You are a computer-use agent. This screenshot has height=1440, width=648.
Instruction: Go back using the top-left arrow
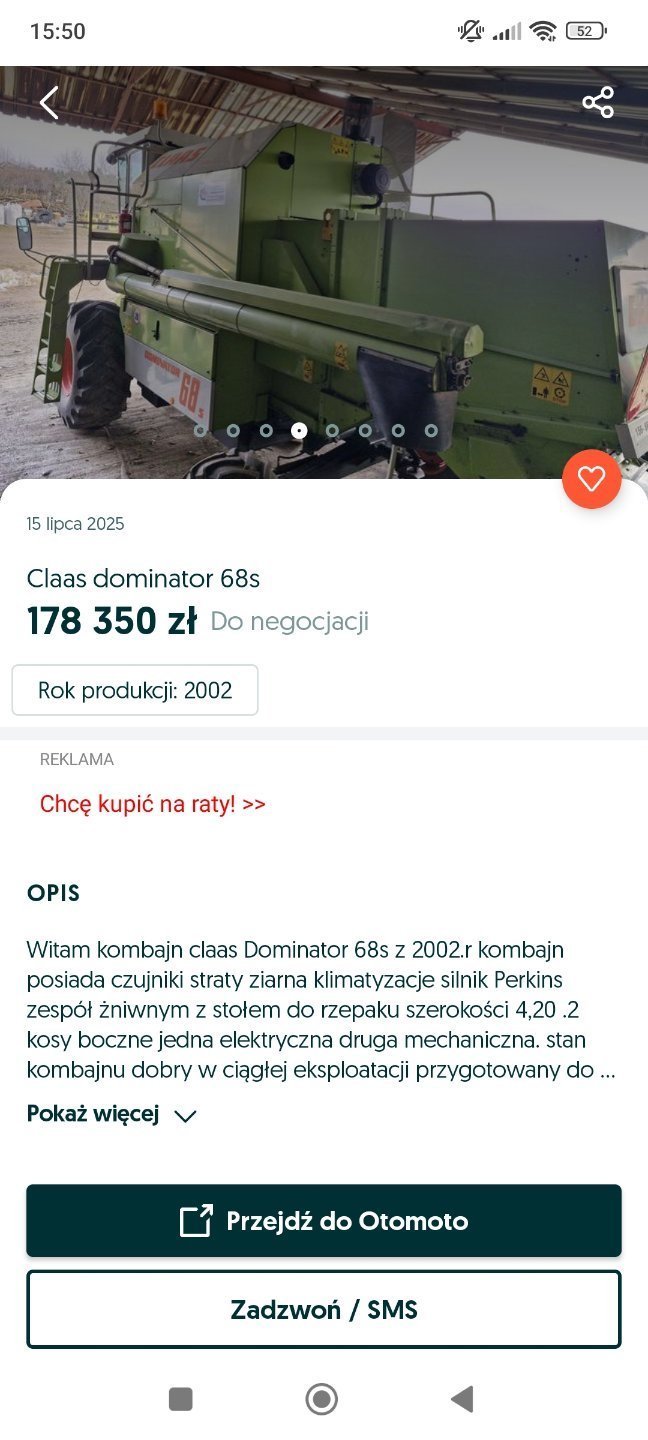coord(49,102)
